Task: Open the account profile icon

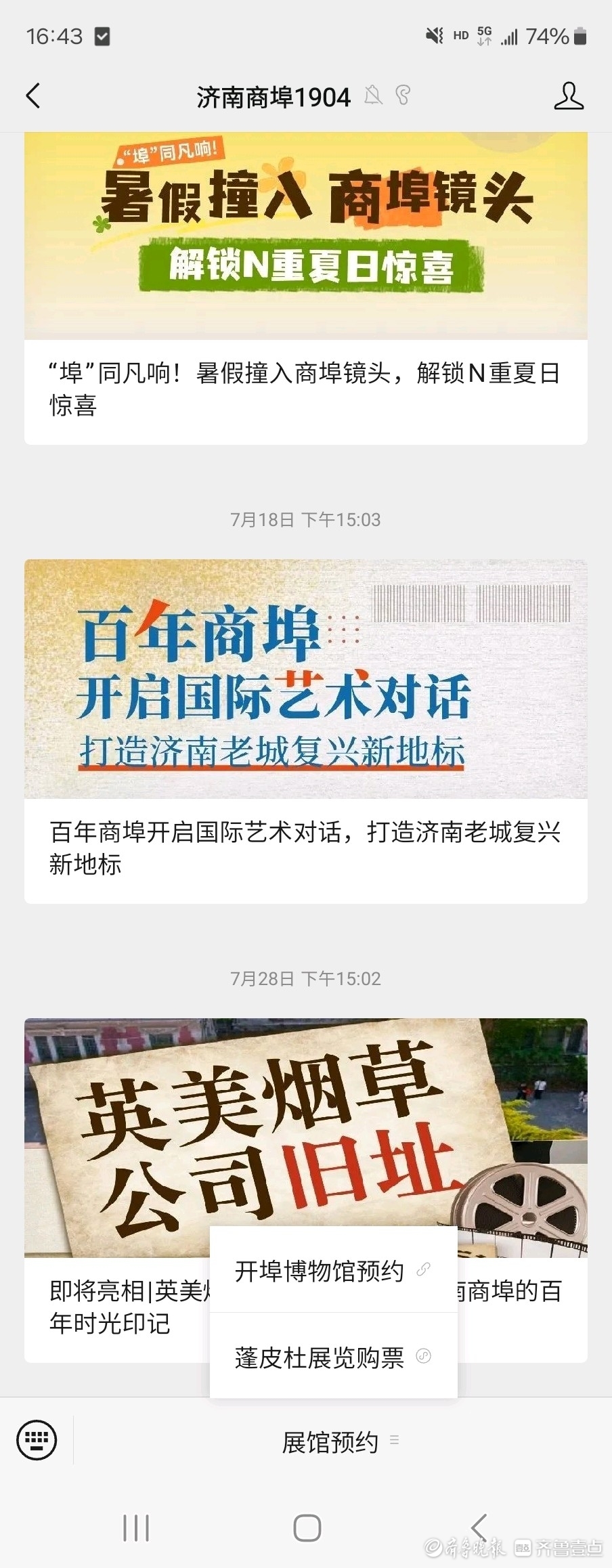Action: click(x=568, y=96)
